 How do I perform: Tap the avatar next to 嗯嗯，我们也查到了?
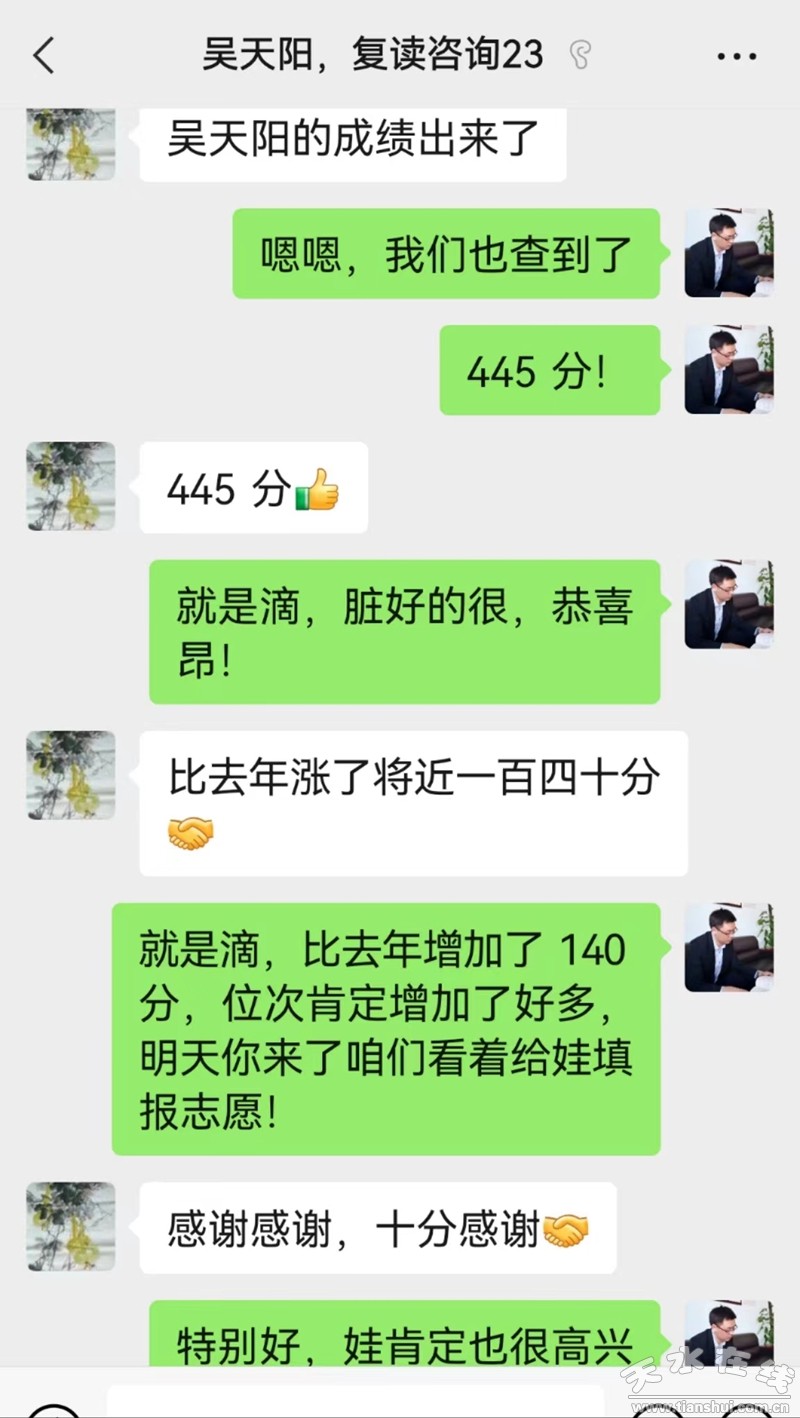(x=729, y=253)
